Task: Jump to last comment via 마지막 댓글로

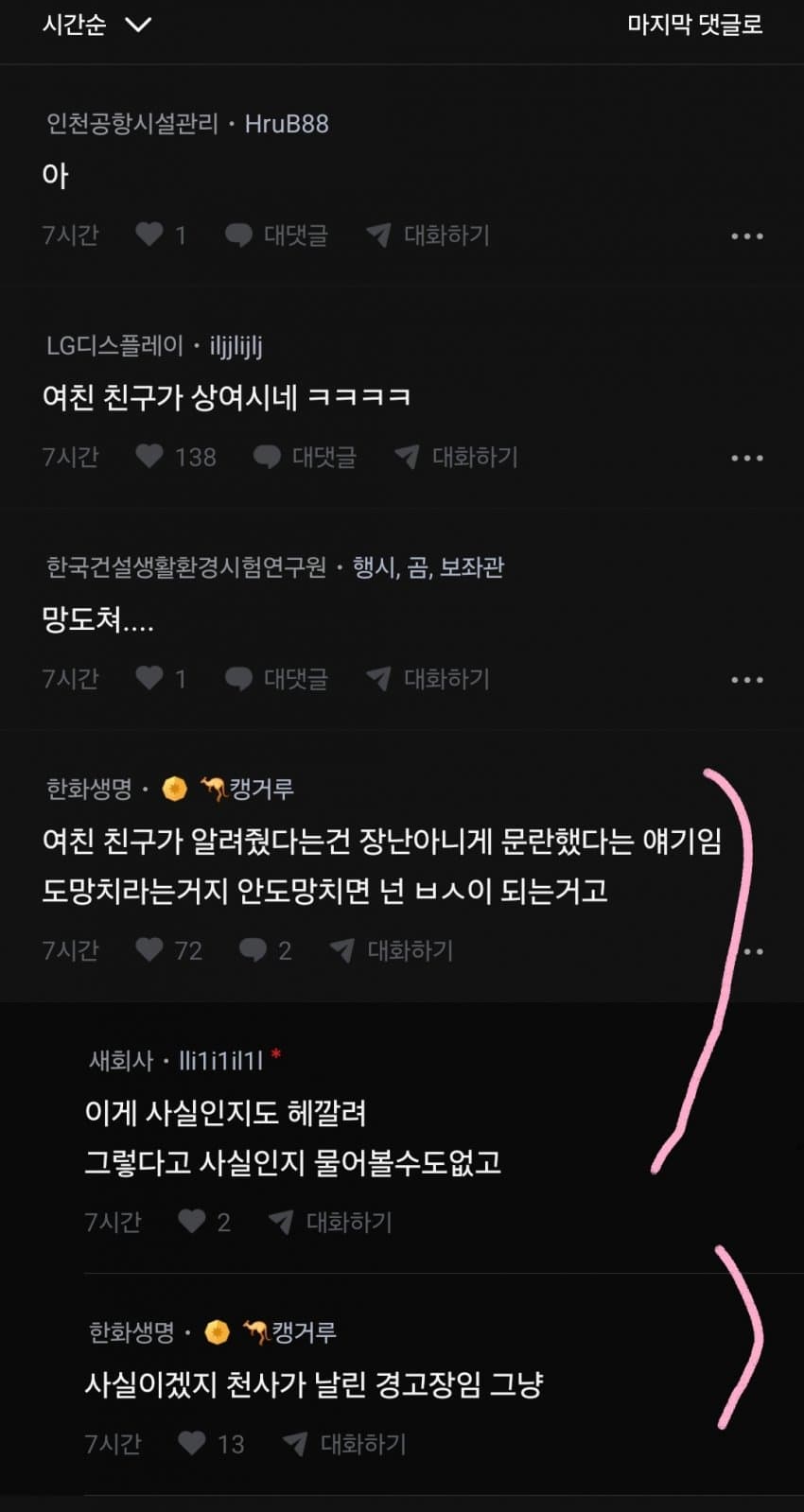Action: [694, 25]
